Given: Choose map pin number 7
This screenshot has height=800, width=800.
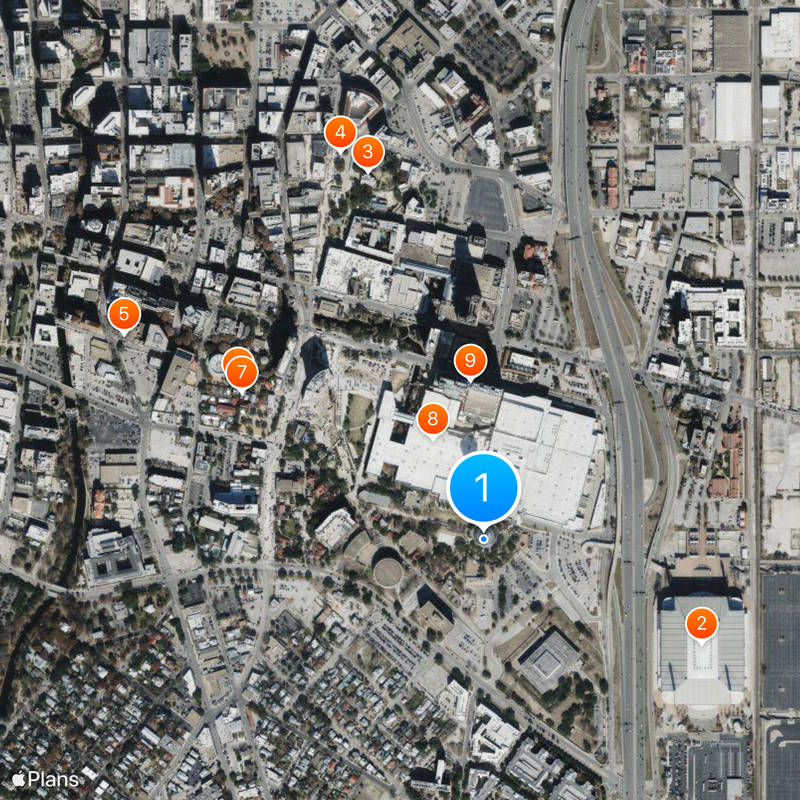Looking at the screenshot, I should pos(242,373).
